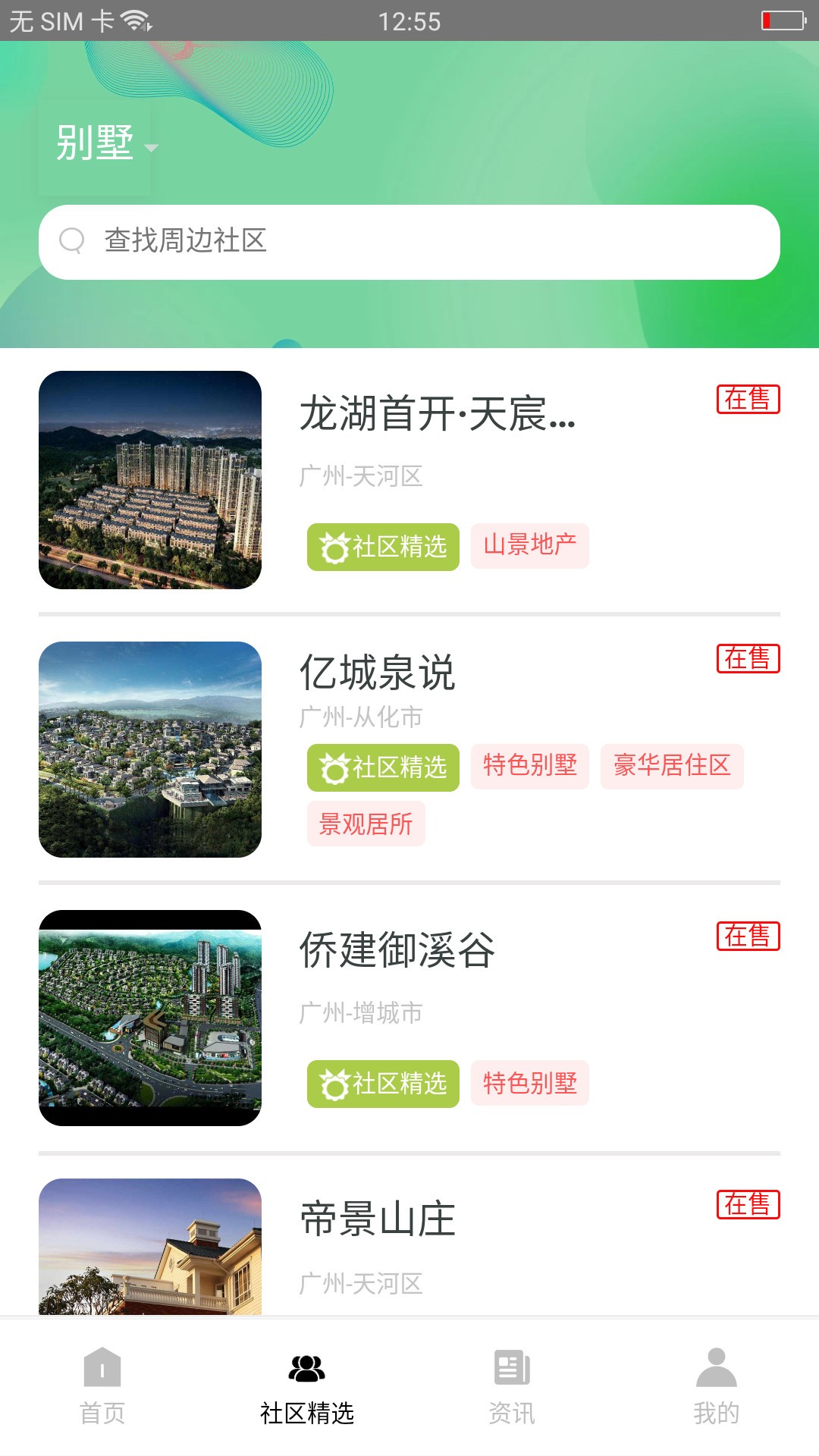Click the 山景地产 tag link
The height and width of the screenshot is (1456, 819).
530,544
